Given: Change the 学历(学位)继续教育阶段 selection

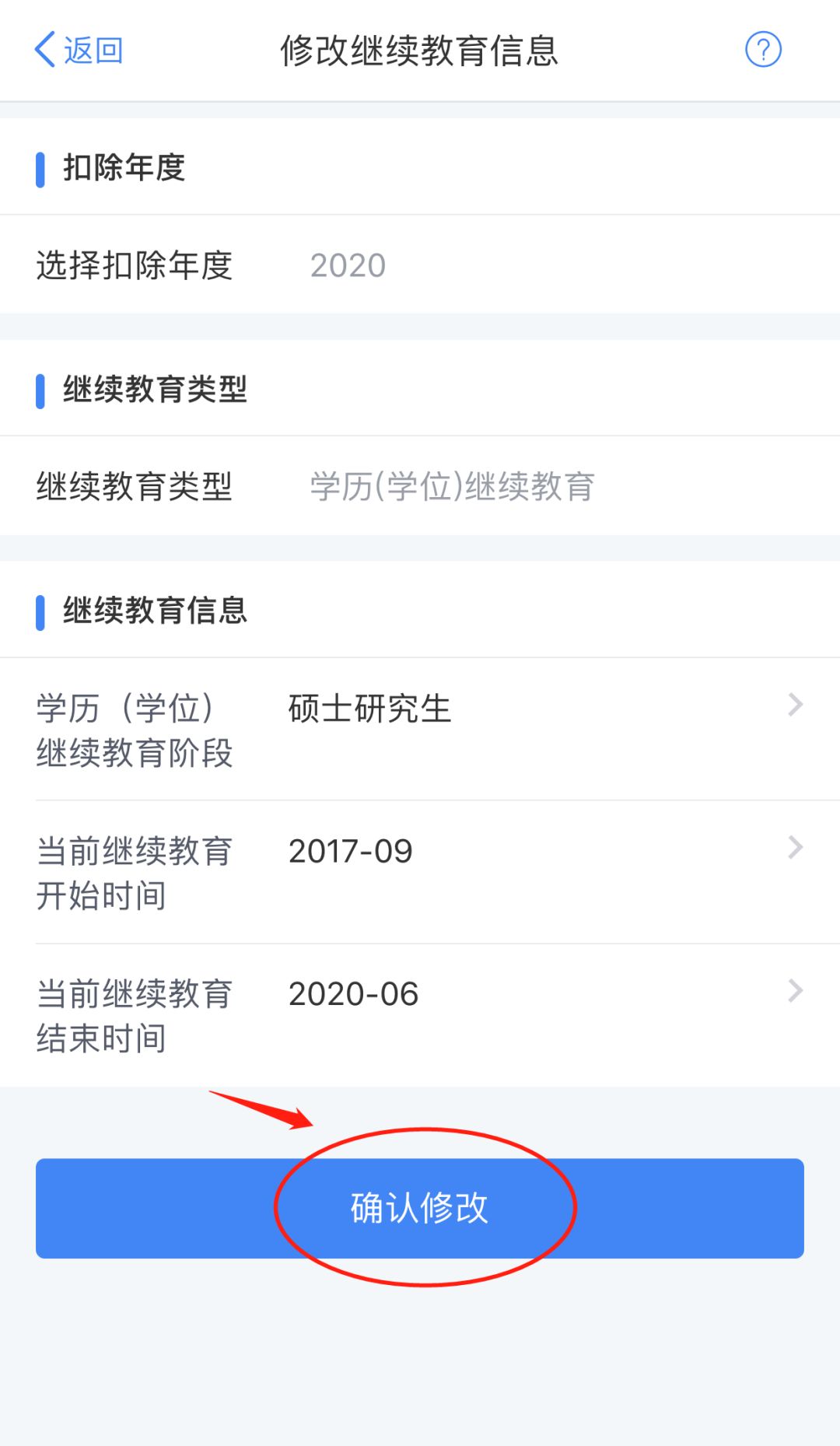Looking at the screenshot, I should [x=420, y=730].
